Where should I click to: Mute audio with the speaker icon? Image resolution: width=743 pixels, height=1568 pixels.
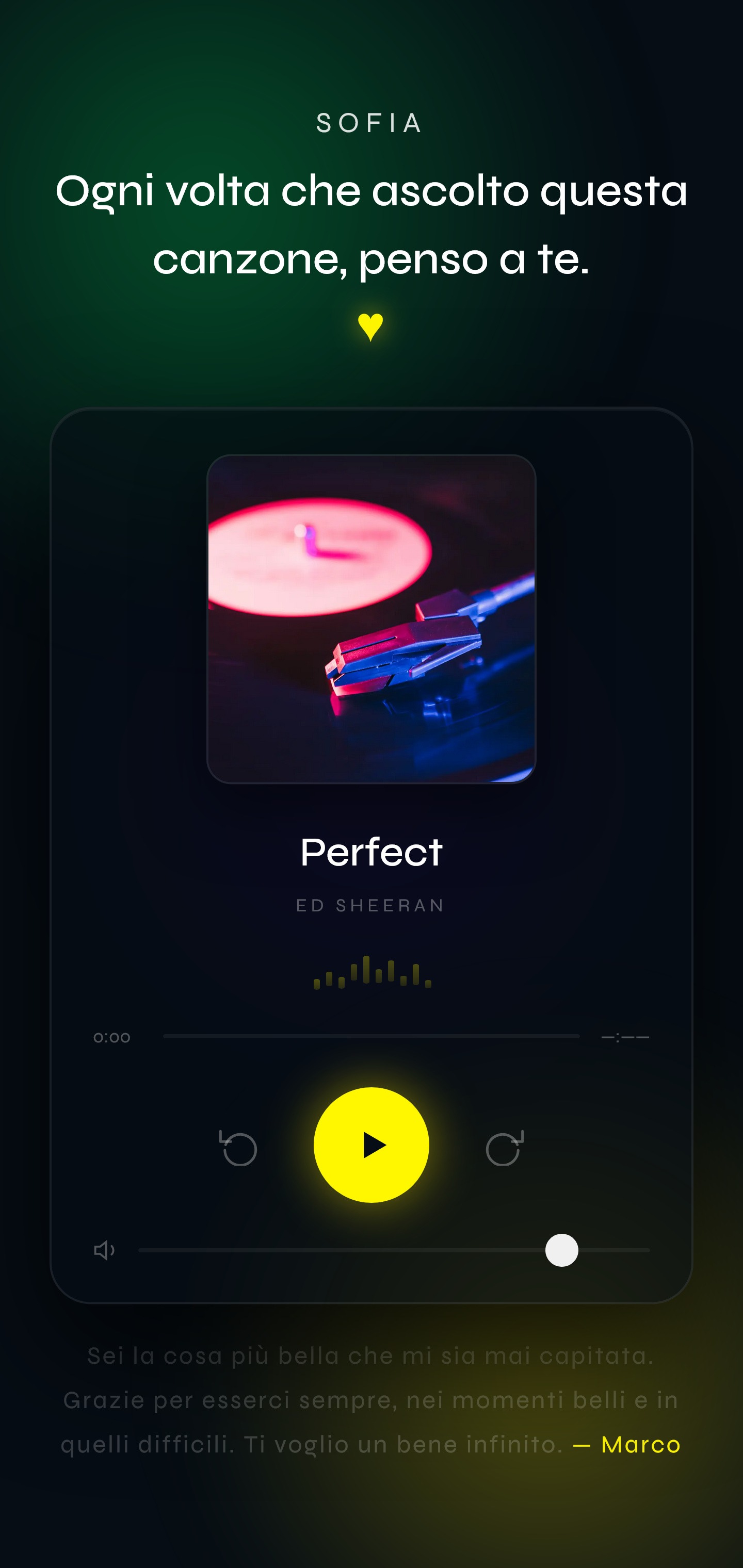coord(104,1250)
